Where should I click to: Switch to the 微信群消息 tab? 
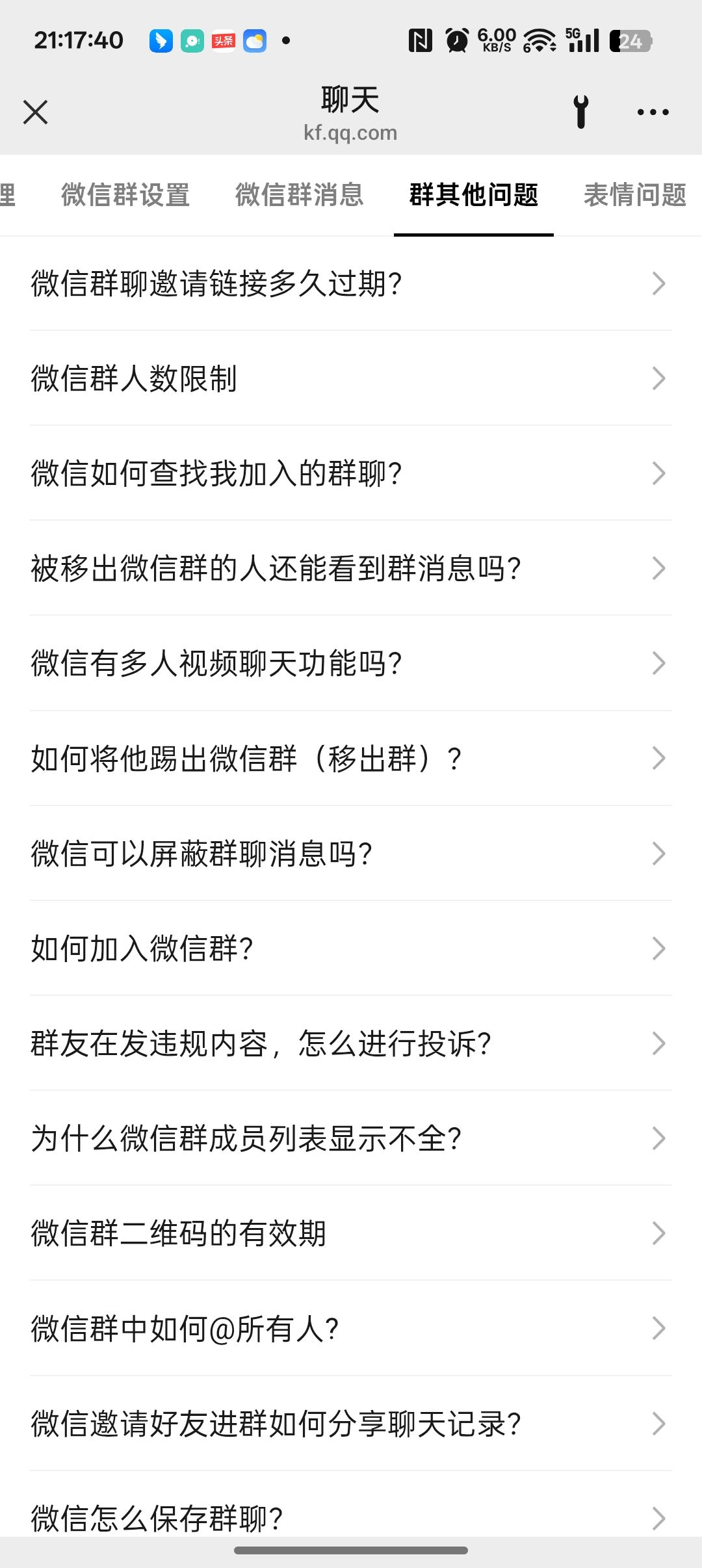[x=300, y=195]
